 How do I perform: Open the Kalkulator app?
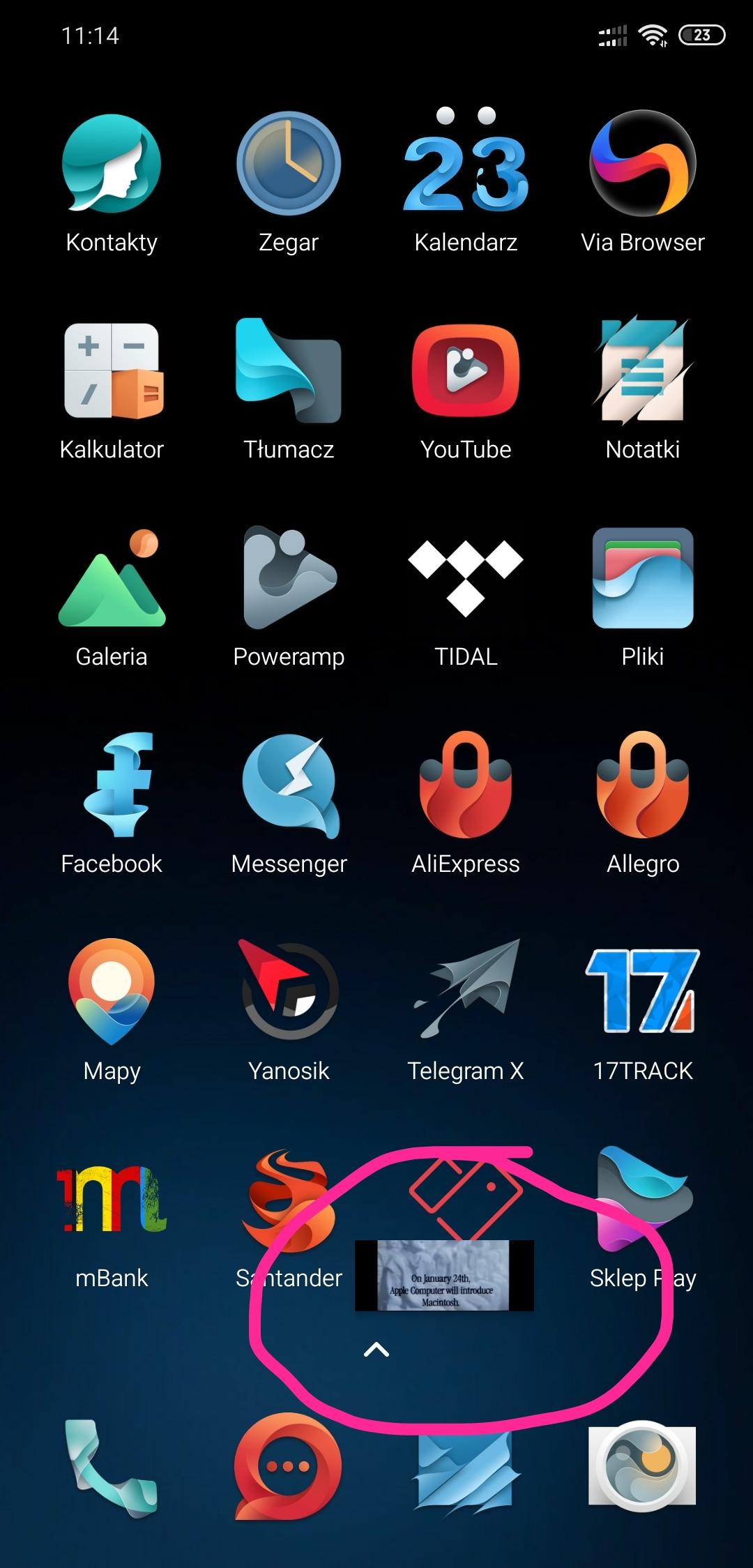tap(112, 371)
